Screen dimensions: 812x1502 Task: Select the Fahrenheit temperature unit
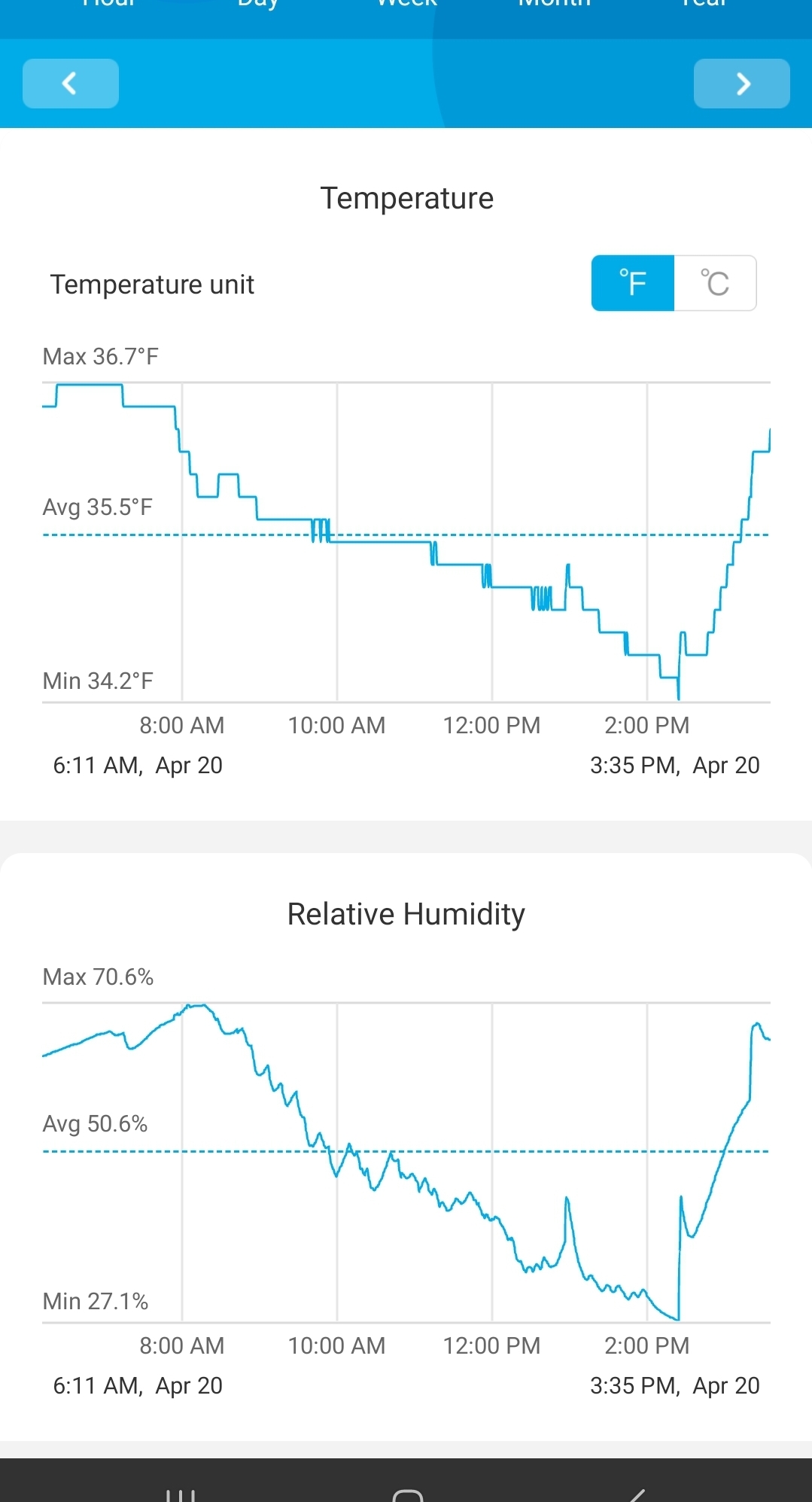(x=633, y=283)
